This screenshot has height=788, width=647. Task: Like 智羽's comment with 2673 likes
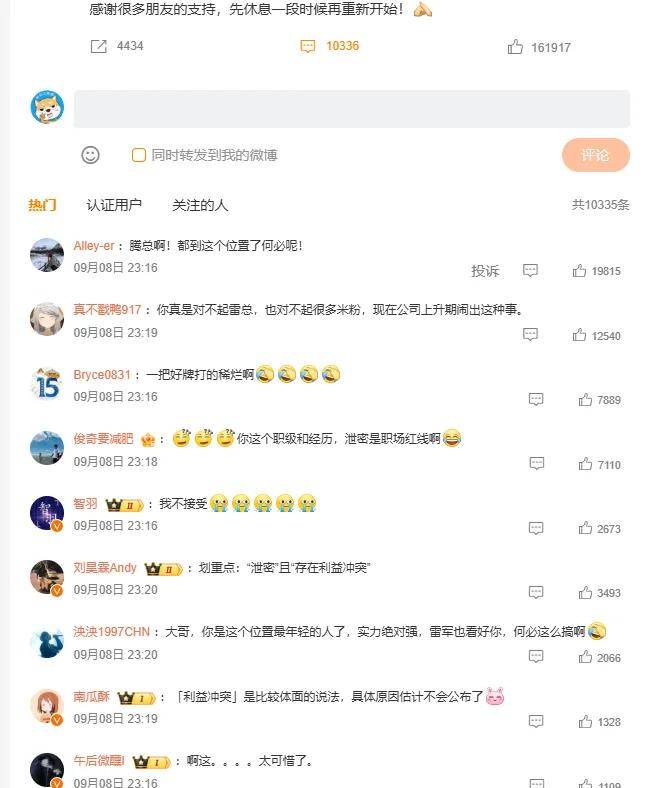pyautogui.click(x=585, y=528)
